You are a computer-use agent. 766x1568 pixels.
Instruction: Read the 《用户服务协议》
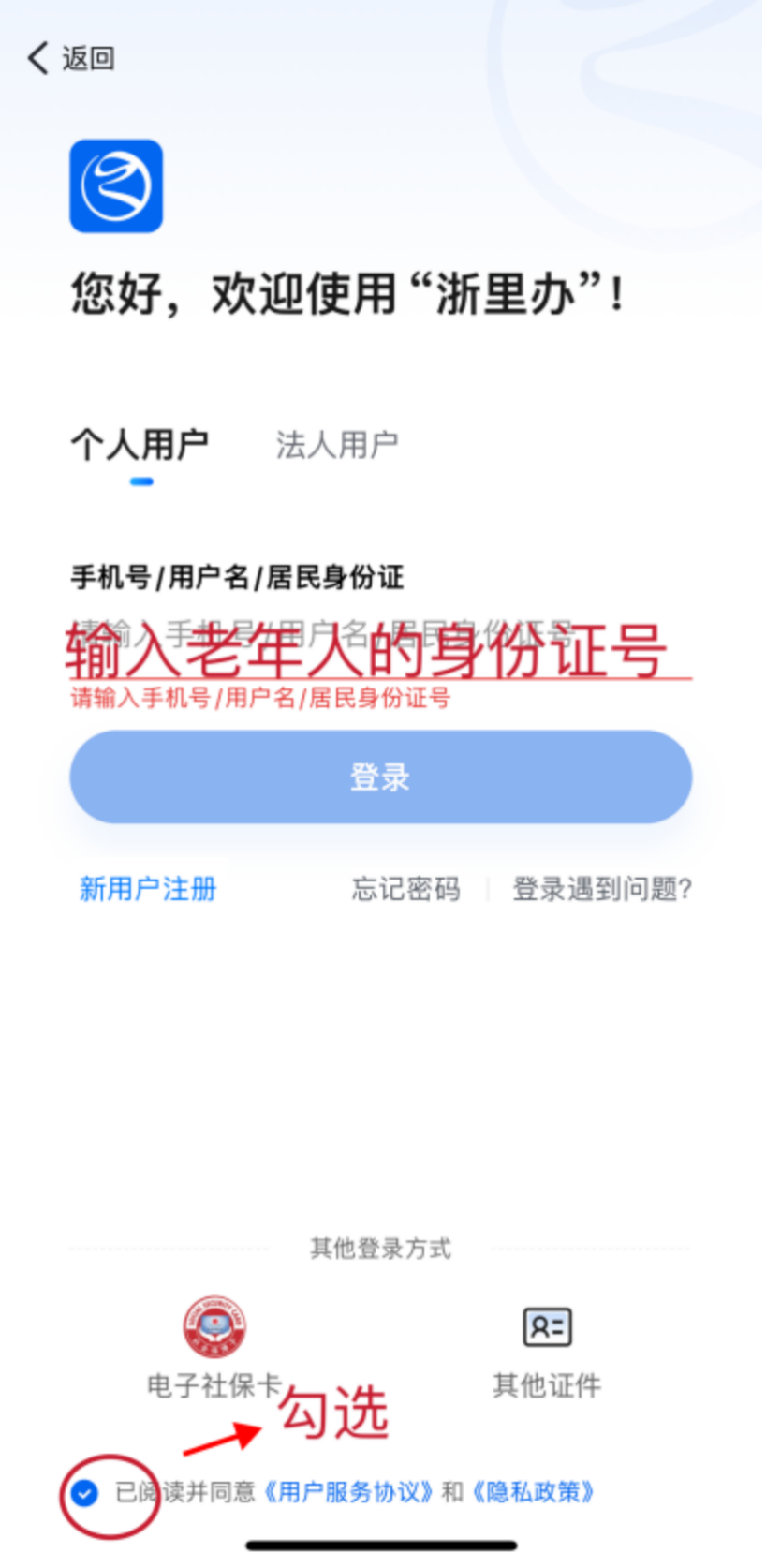click(x=348, y=1491)
